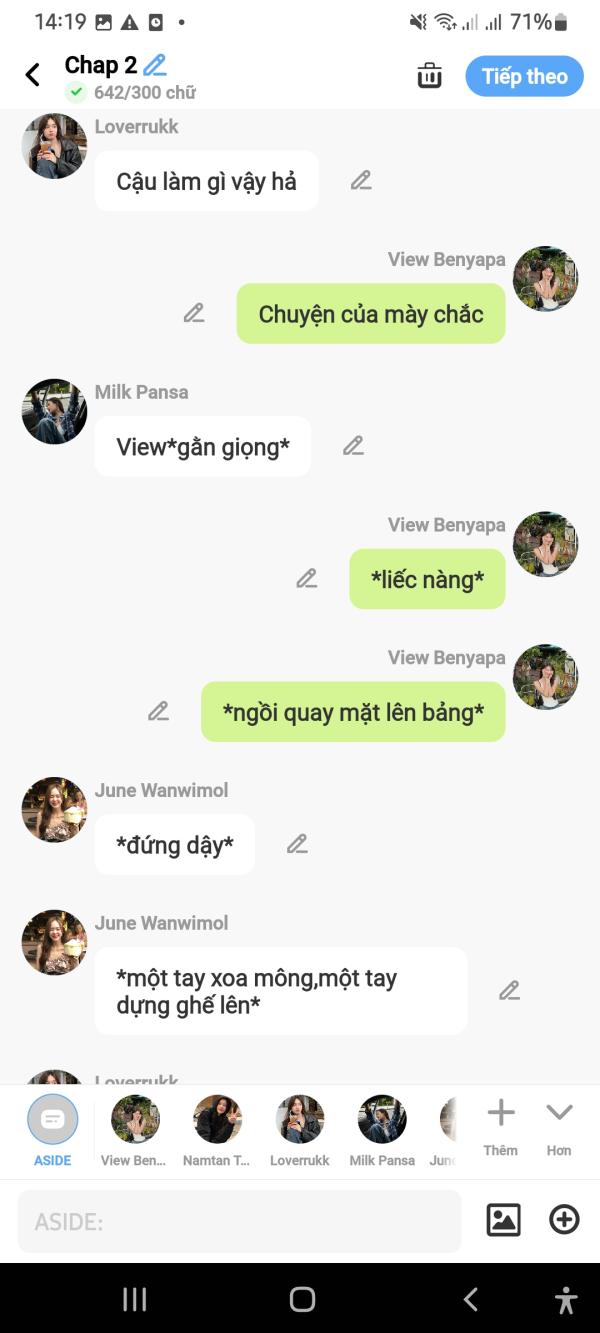Screen dimensions: 600x1333
Task: Delete chapter with the trash icon
Action: (x=429, y=76)
